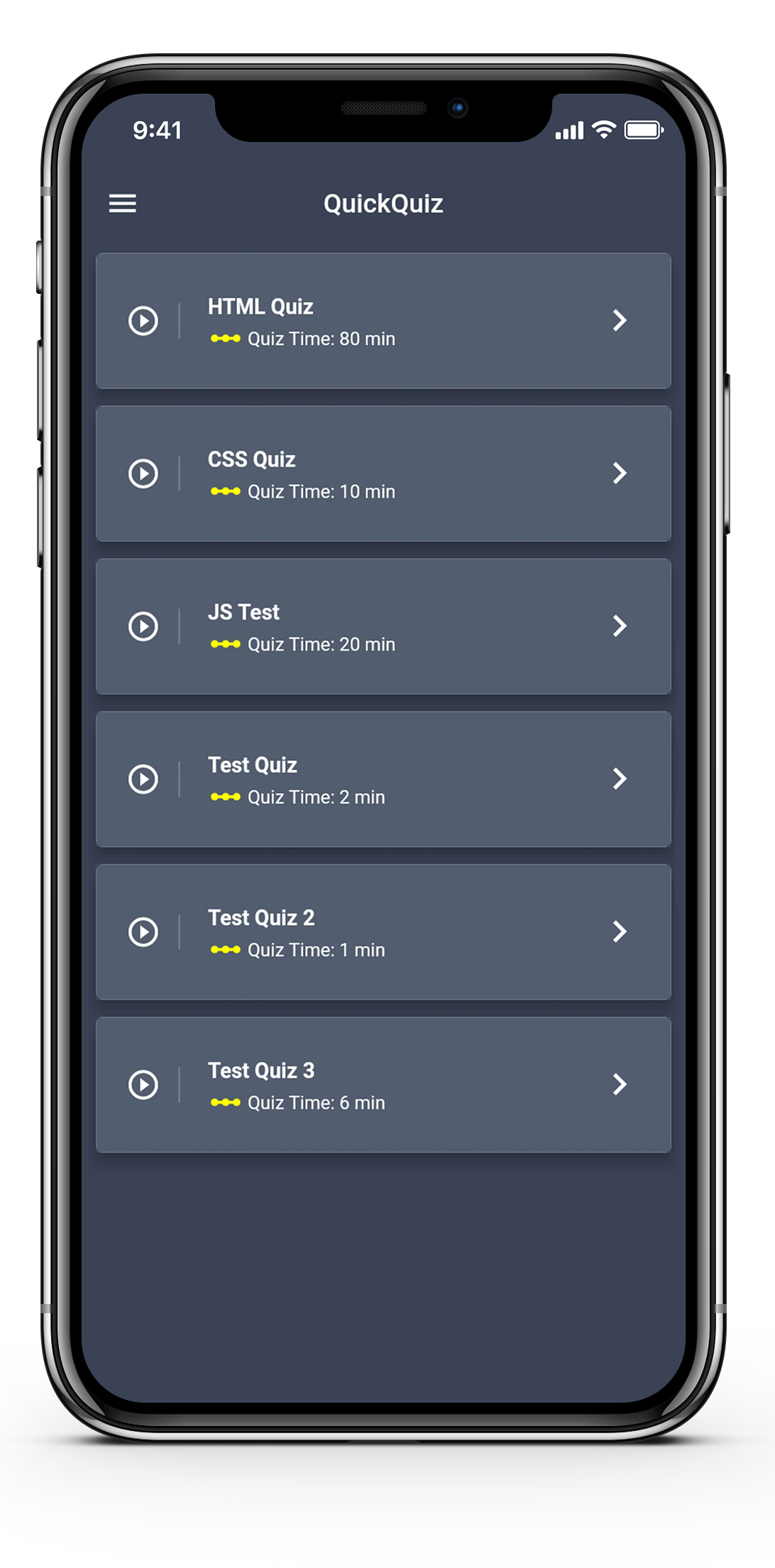Viewport: 775px width, 1568px height.
Task: Open the HTML Quiz card
Action: tap(383, 321)
